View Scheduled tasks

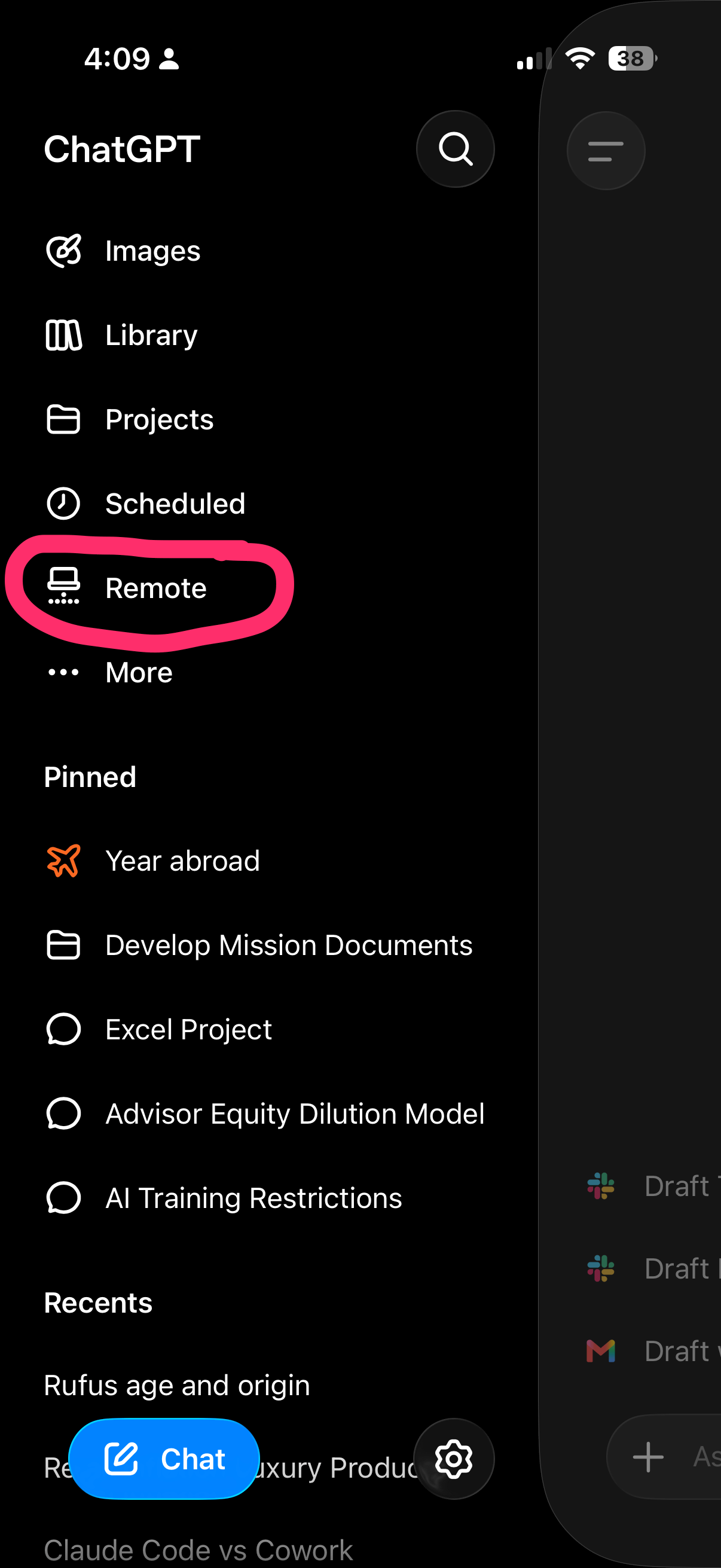(x=145, y=504)
